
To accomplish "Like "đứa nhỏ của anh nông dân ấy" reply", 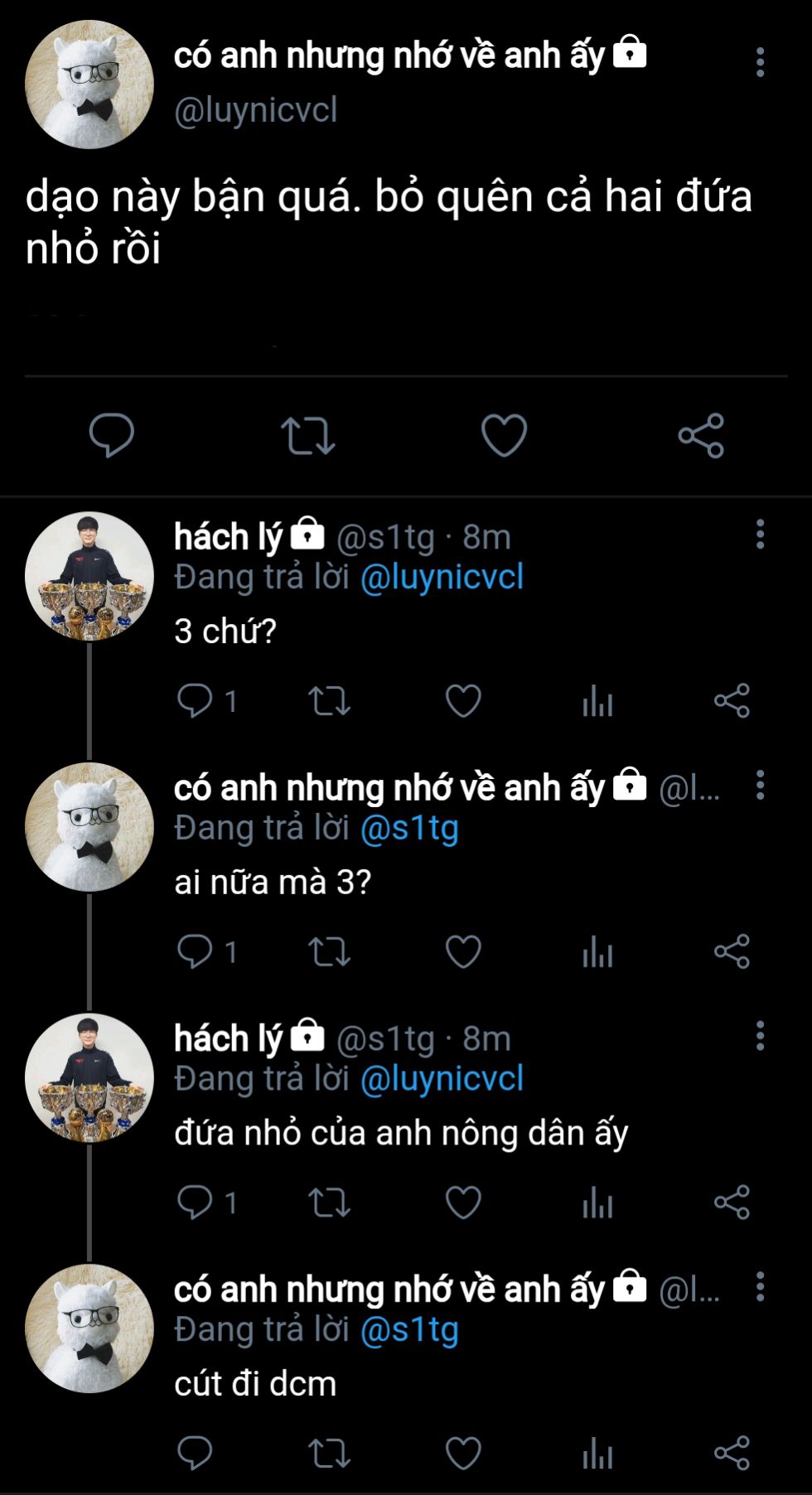I will point(463,1202).
